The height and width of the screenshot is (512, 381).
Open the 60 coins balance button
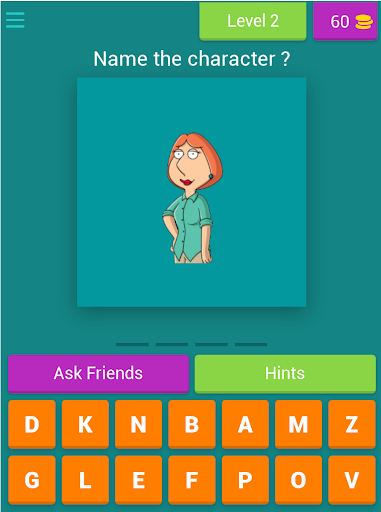pyautogui.click(x=345, y=21)
